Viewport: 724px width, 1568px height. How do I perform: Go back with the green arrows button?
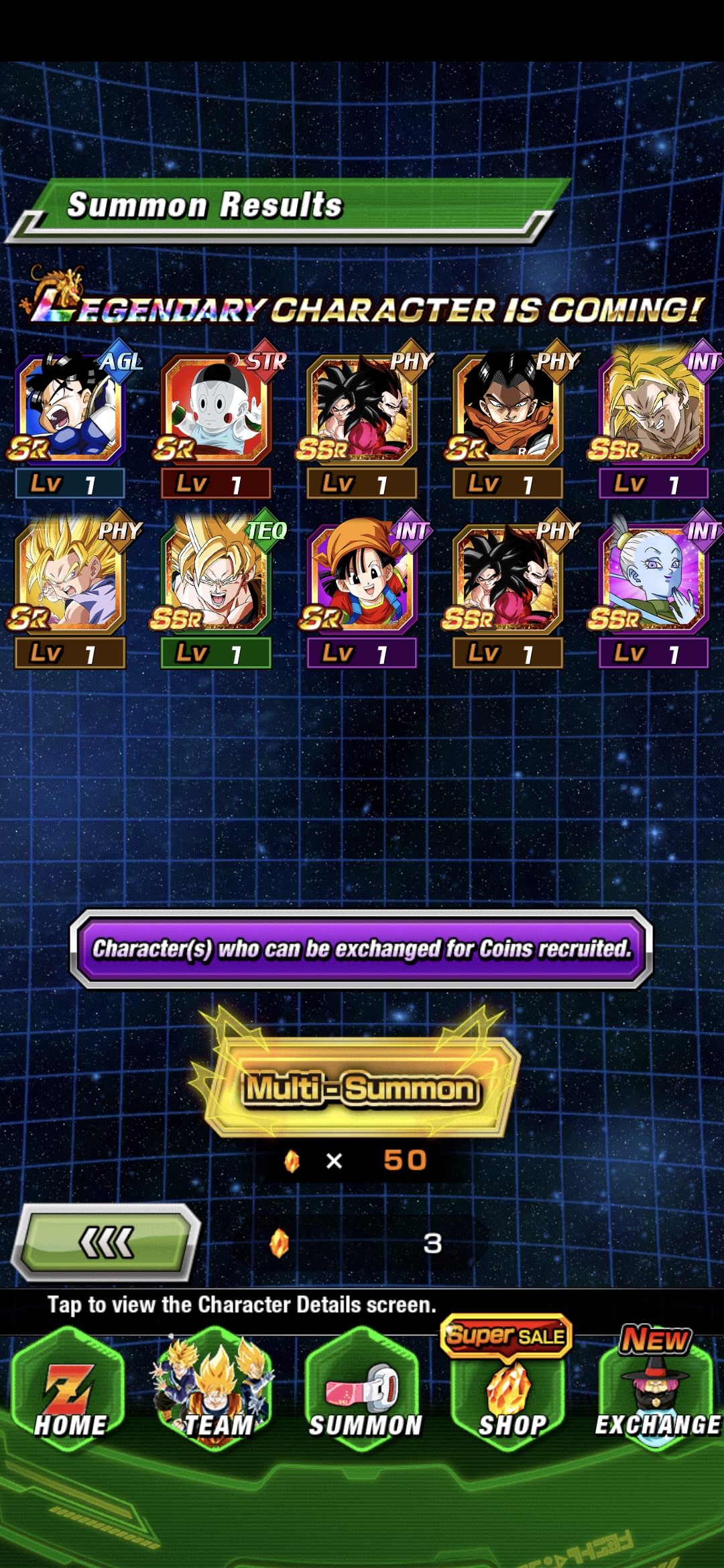click(107, 1244)
